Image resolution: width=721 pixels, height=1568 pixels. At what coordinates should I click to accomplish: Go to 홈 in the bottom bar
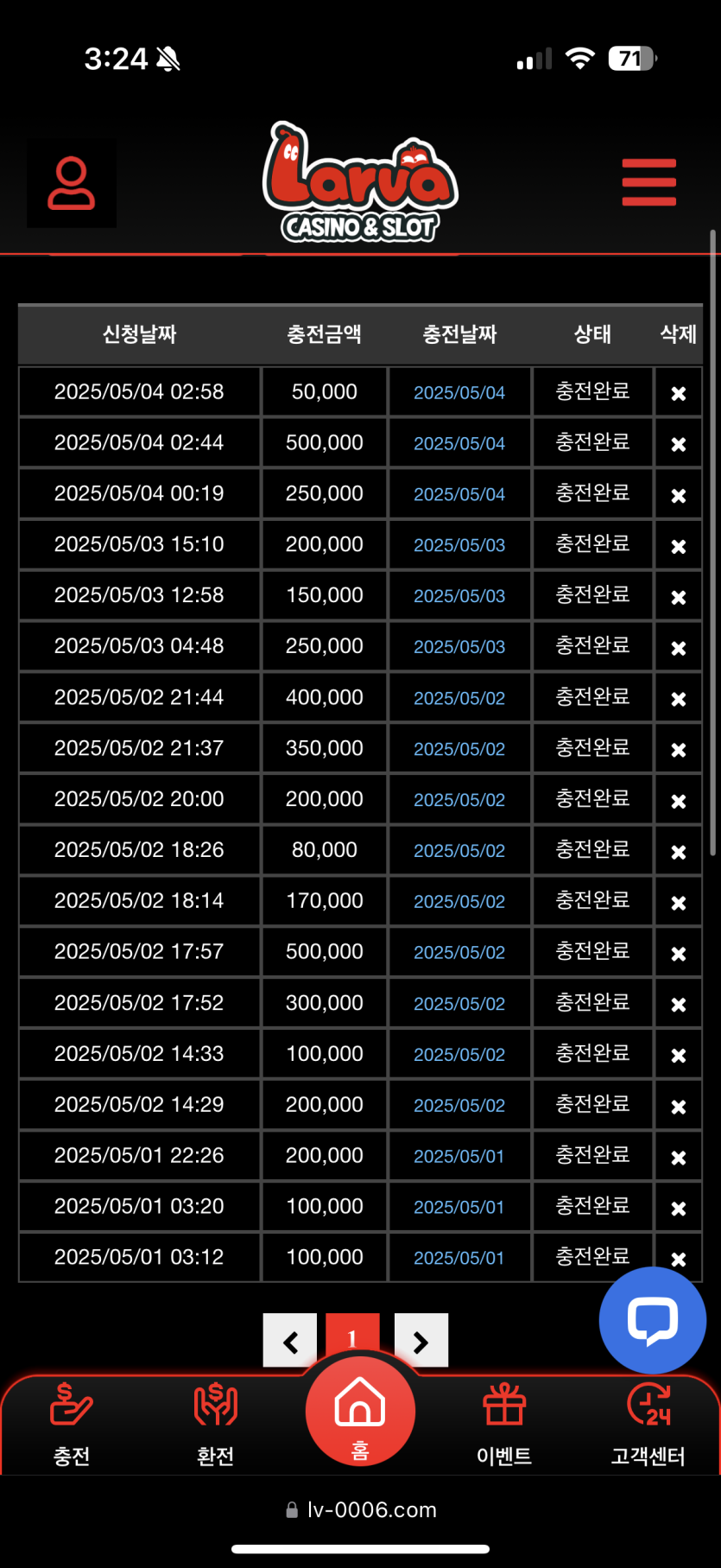(360, 1412)
